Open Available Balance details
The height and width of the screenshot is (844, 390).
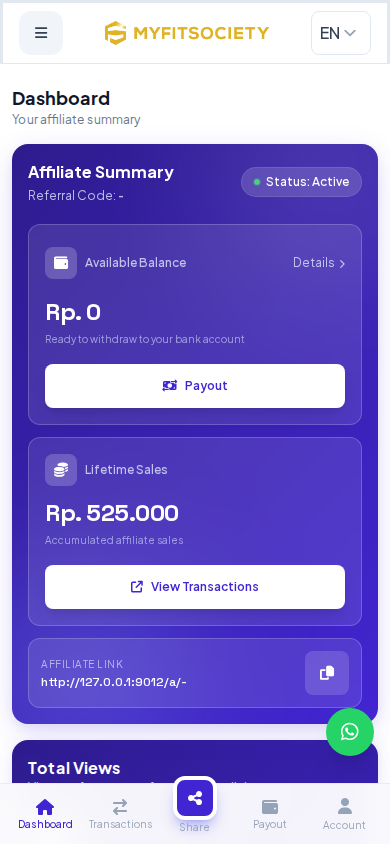(x=319, y=263)
